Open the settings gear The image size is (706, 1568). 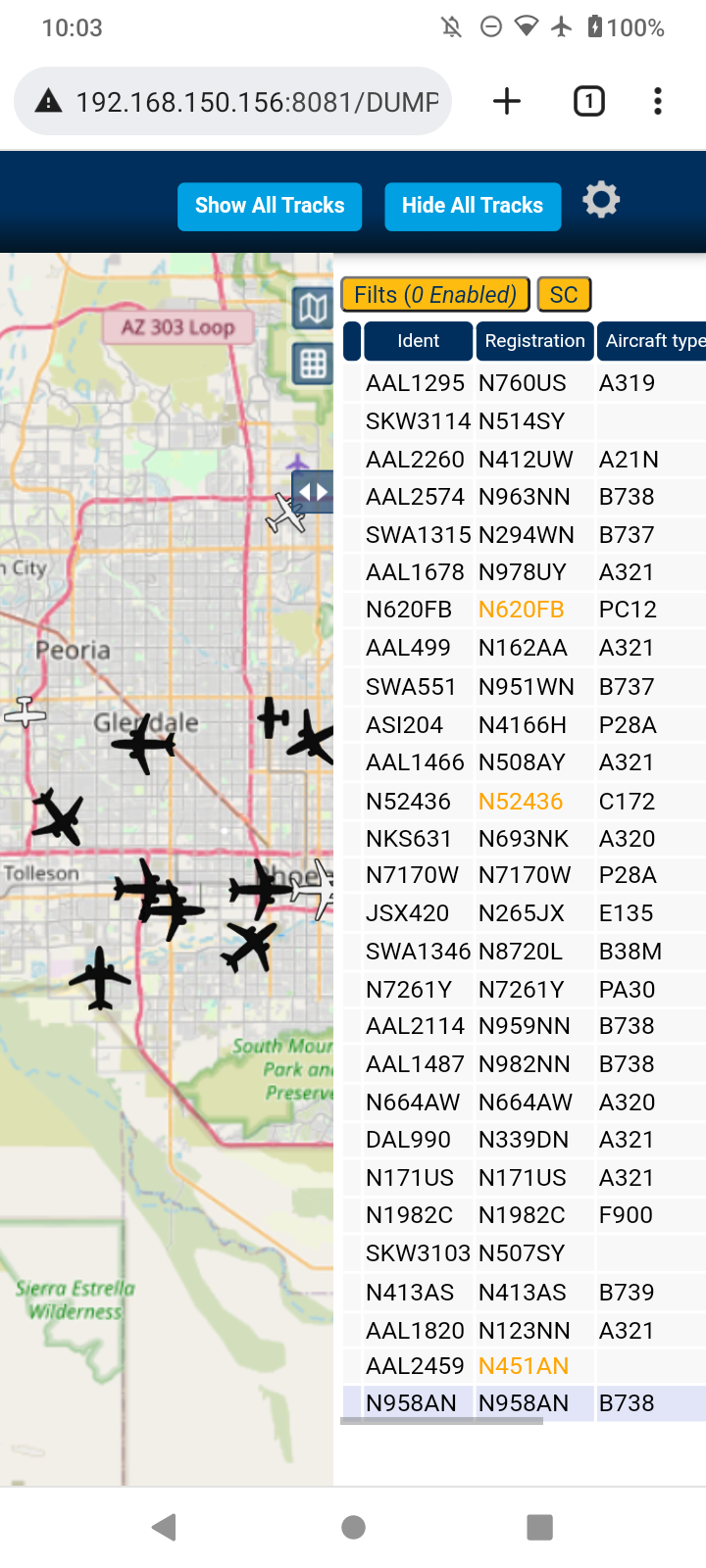(x=601, y=200)
